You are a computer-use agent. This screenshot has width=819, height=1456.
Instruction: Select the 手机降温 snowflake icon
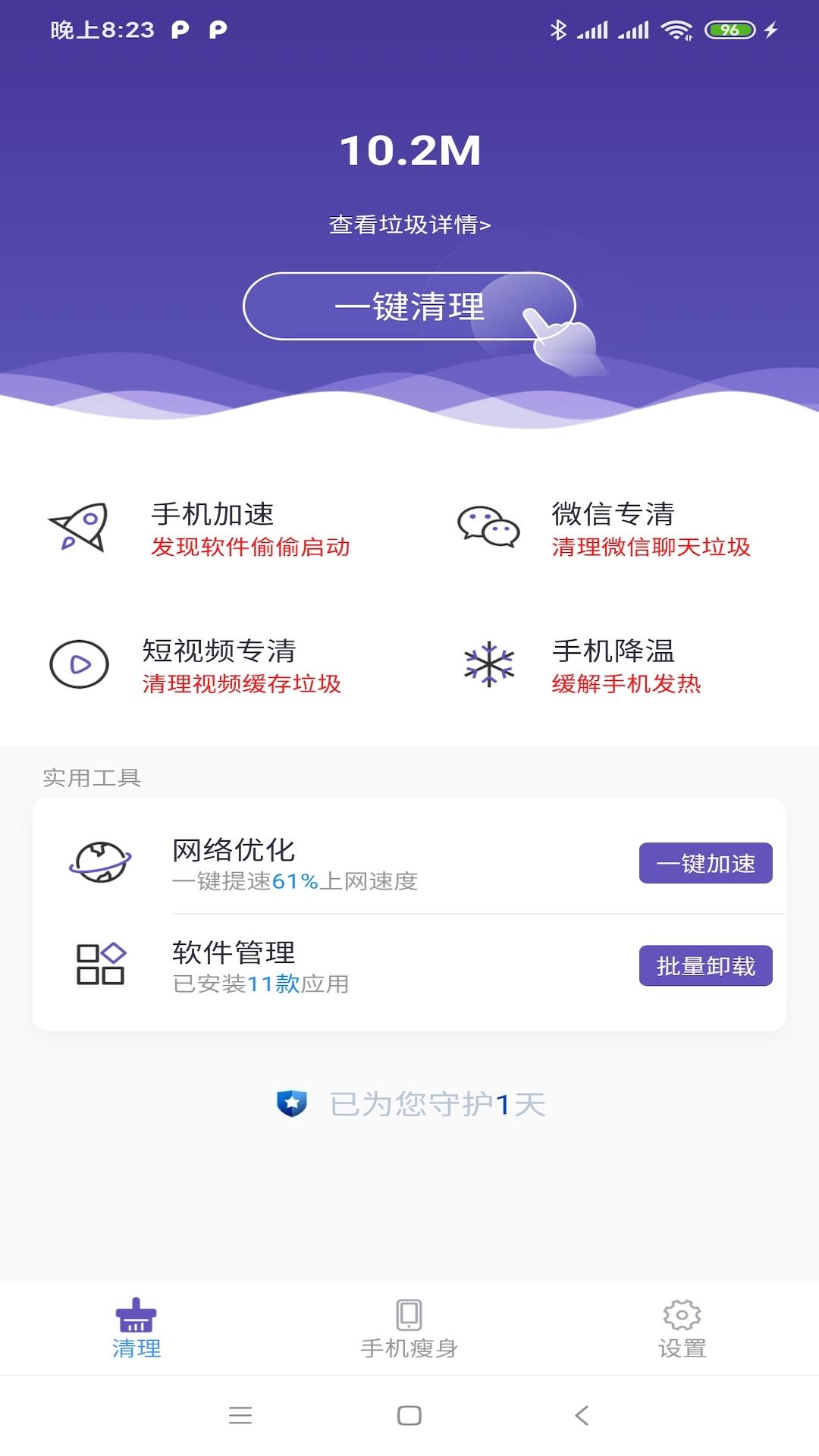[x=490, y=662]
